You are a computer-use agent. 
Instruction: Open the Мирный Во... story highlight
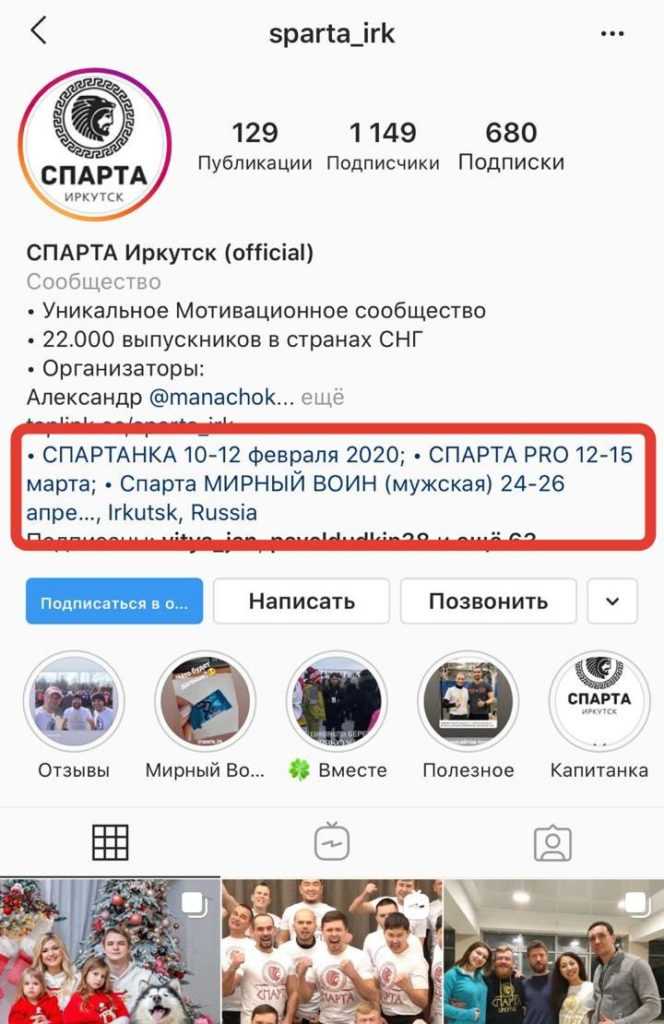[x=205, y=701]
